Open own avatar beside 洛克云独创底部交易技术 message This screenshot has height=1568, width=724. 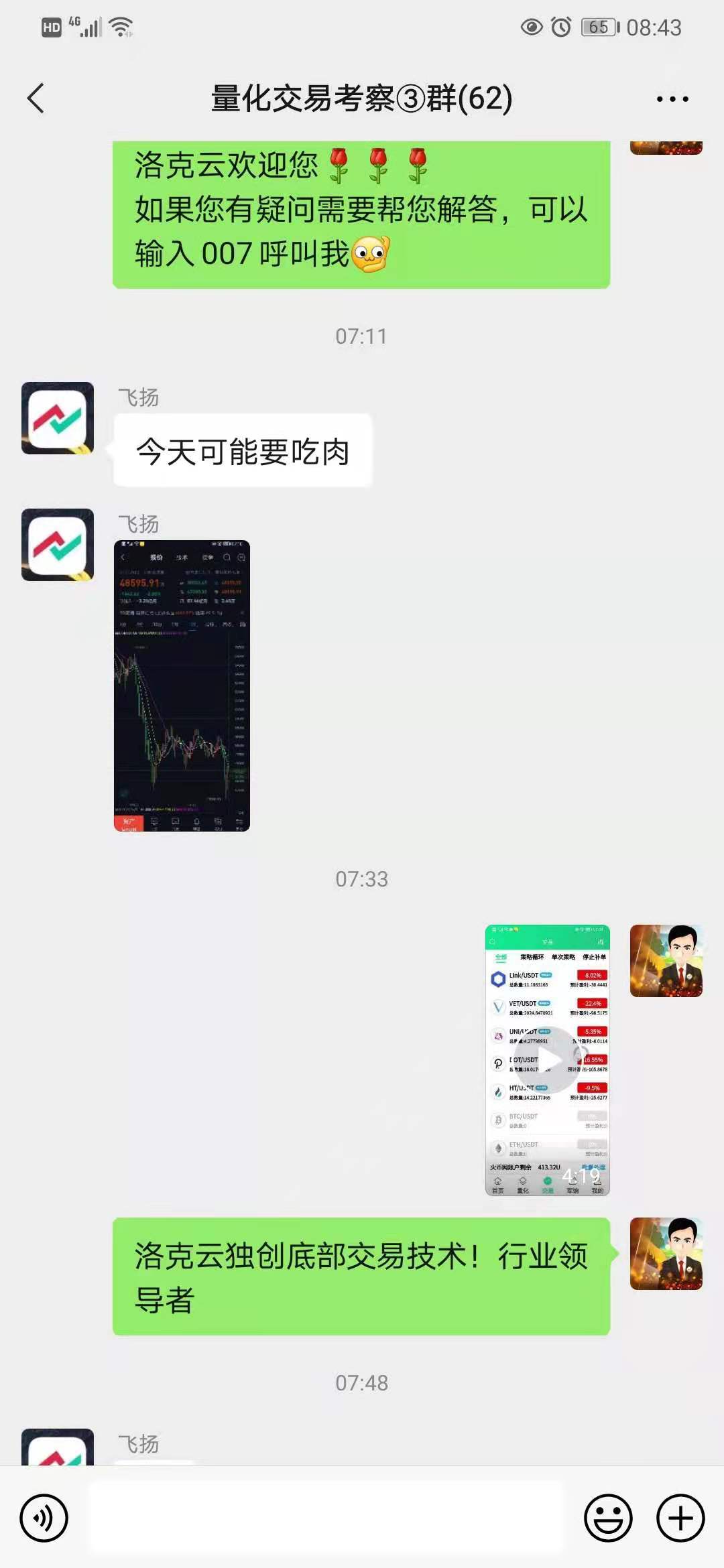(666, 1254)
